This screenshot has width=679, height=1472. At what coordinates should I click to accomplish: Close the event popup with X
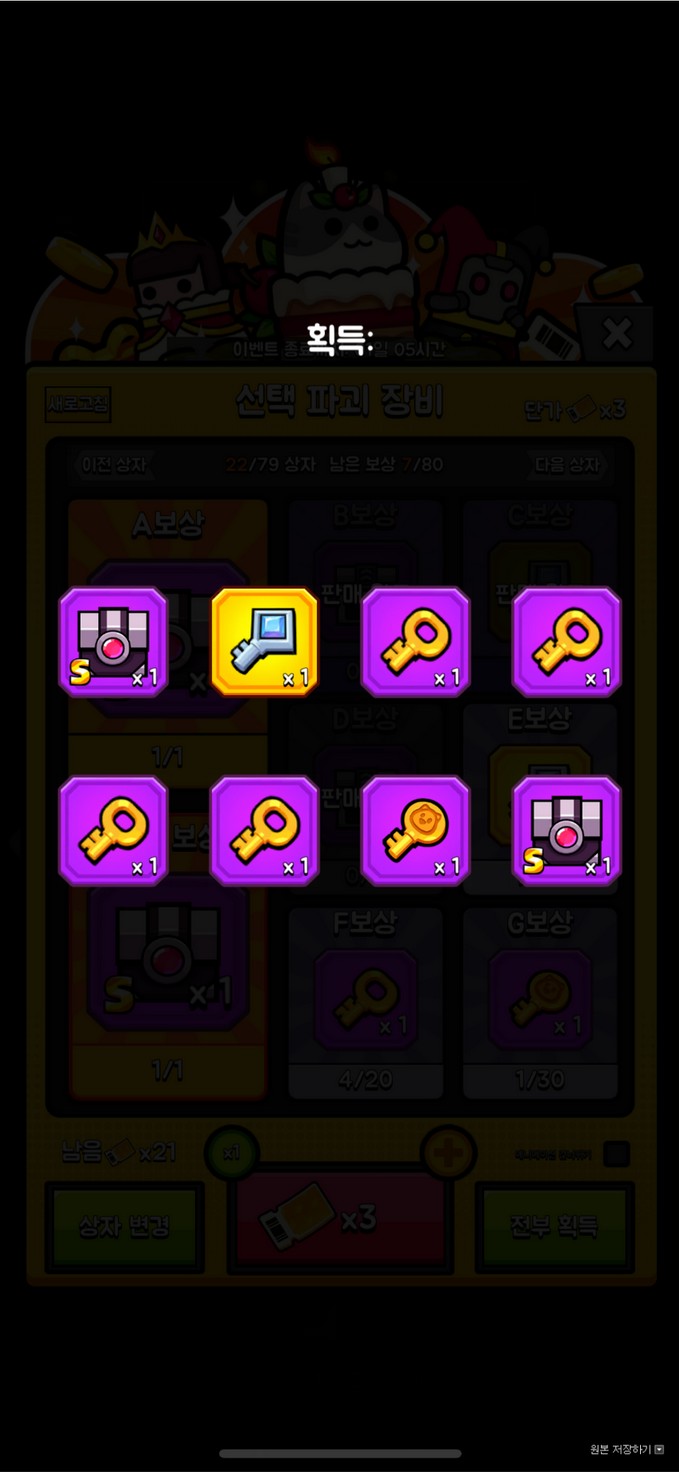tap(617, 335)
